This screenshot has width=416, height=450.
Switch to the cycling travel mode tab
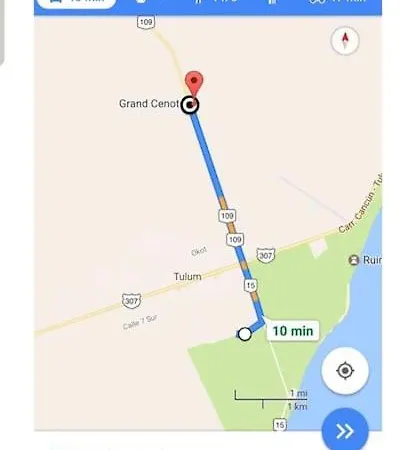click(x=337, y=2)
